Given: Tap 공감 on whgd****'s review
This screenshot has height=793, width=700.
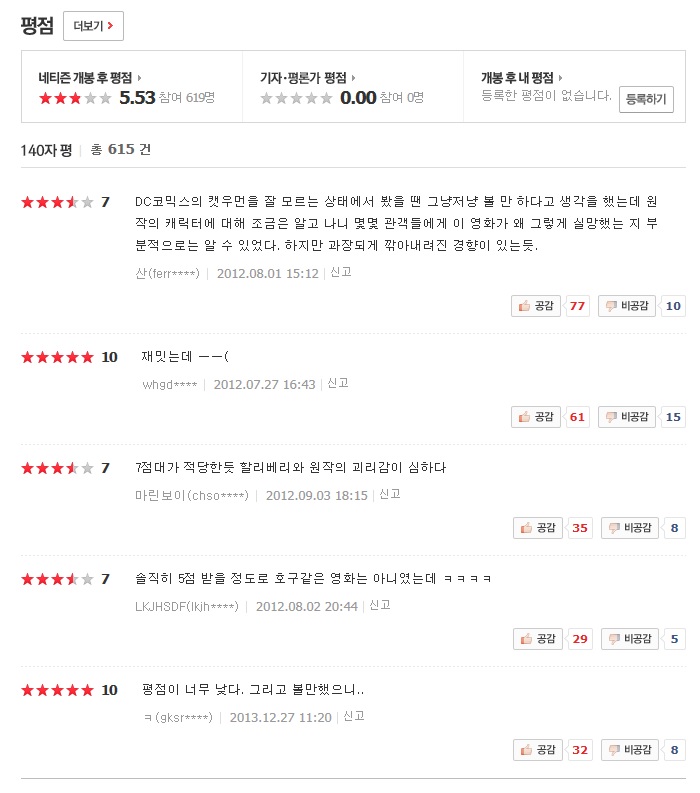Looking at the screenshot, I should (x=536, y=416).
